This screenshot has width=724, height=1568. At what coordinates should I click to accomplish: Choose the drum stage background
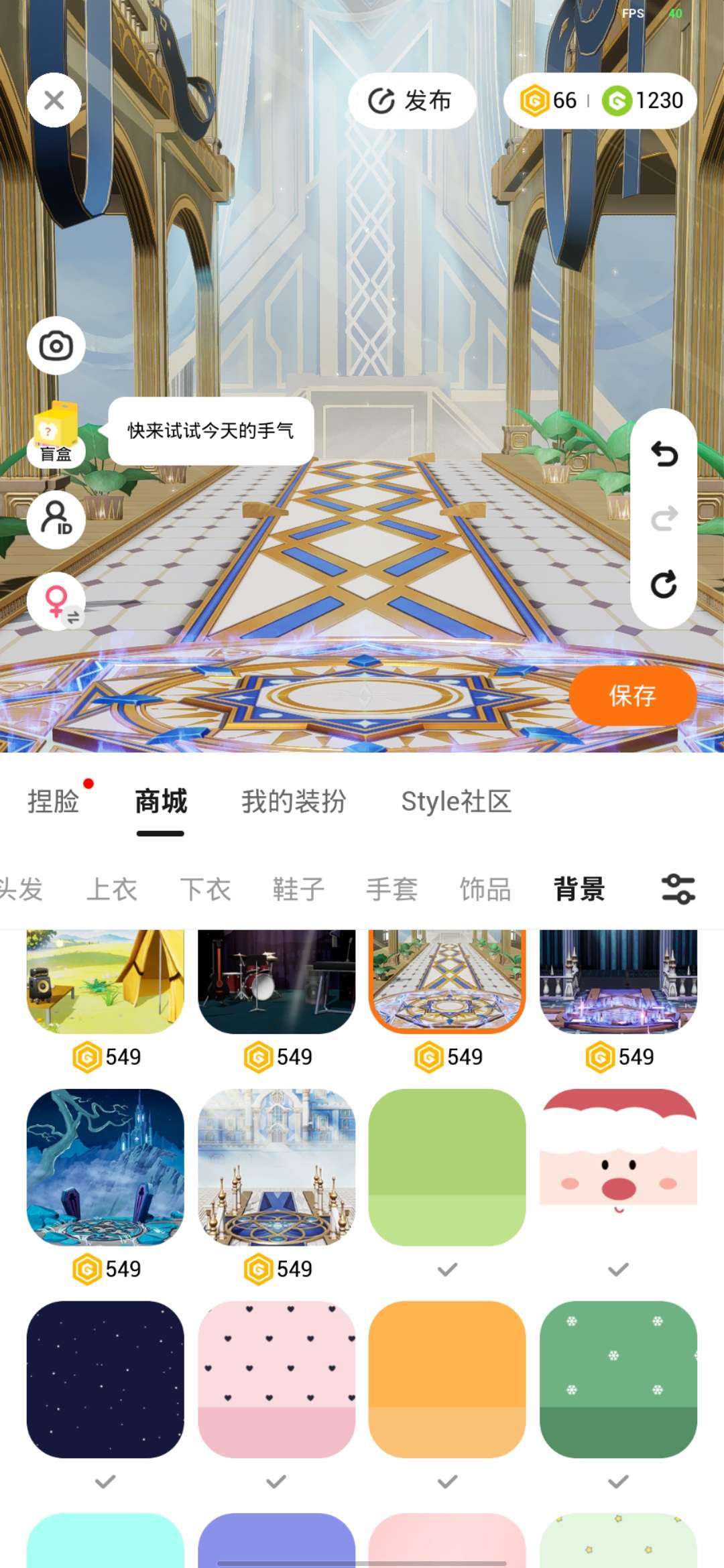pos(276,982)
